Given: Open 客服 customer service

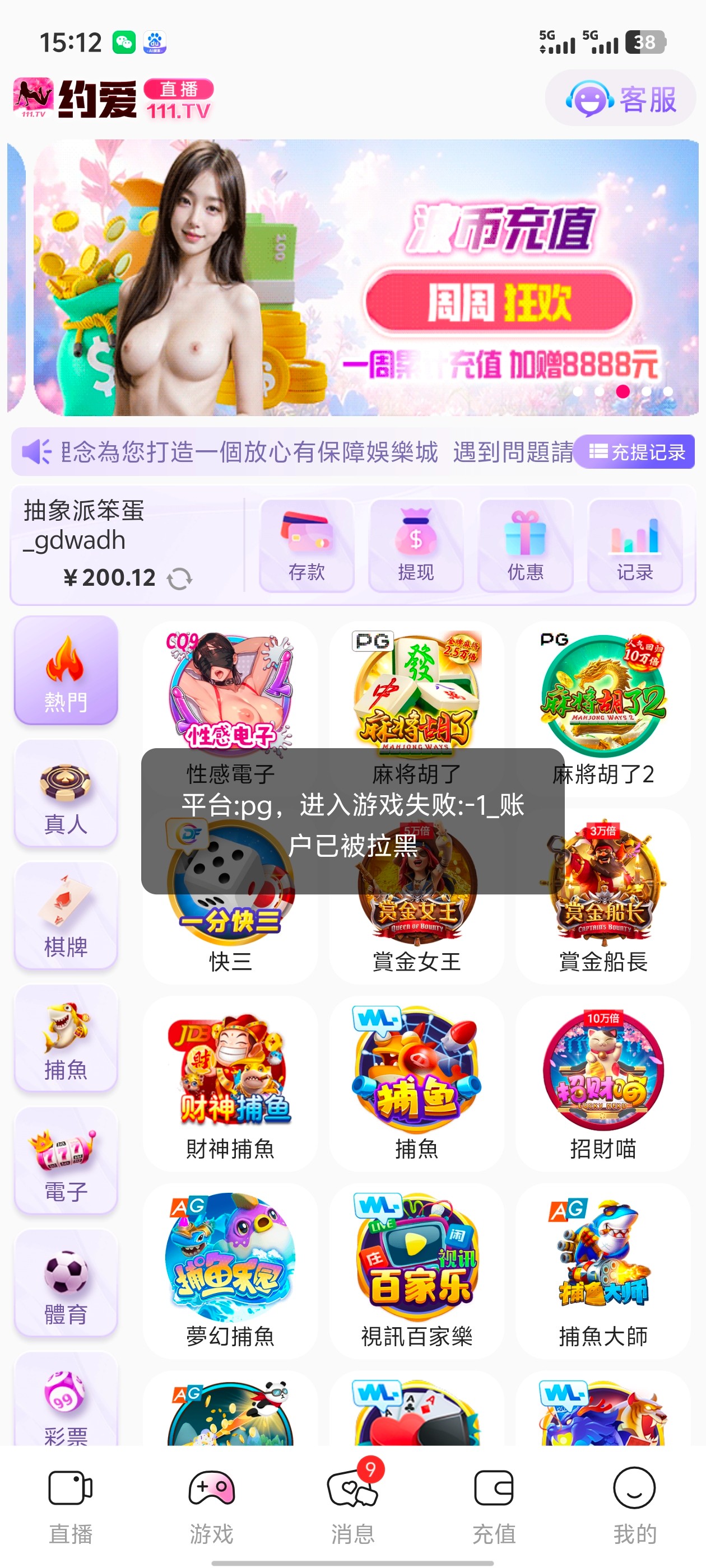Looking at the screenshot, I should coord(620,99).
